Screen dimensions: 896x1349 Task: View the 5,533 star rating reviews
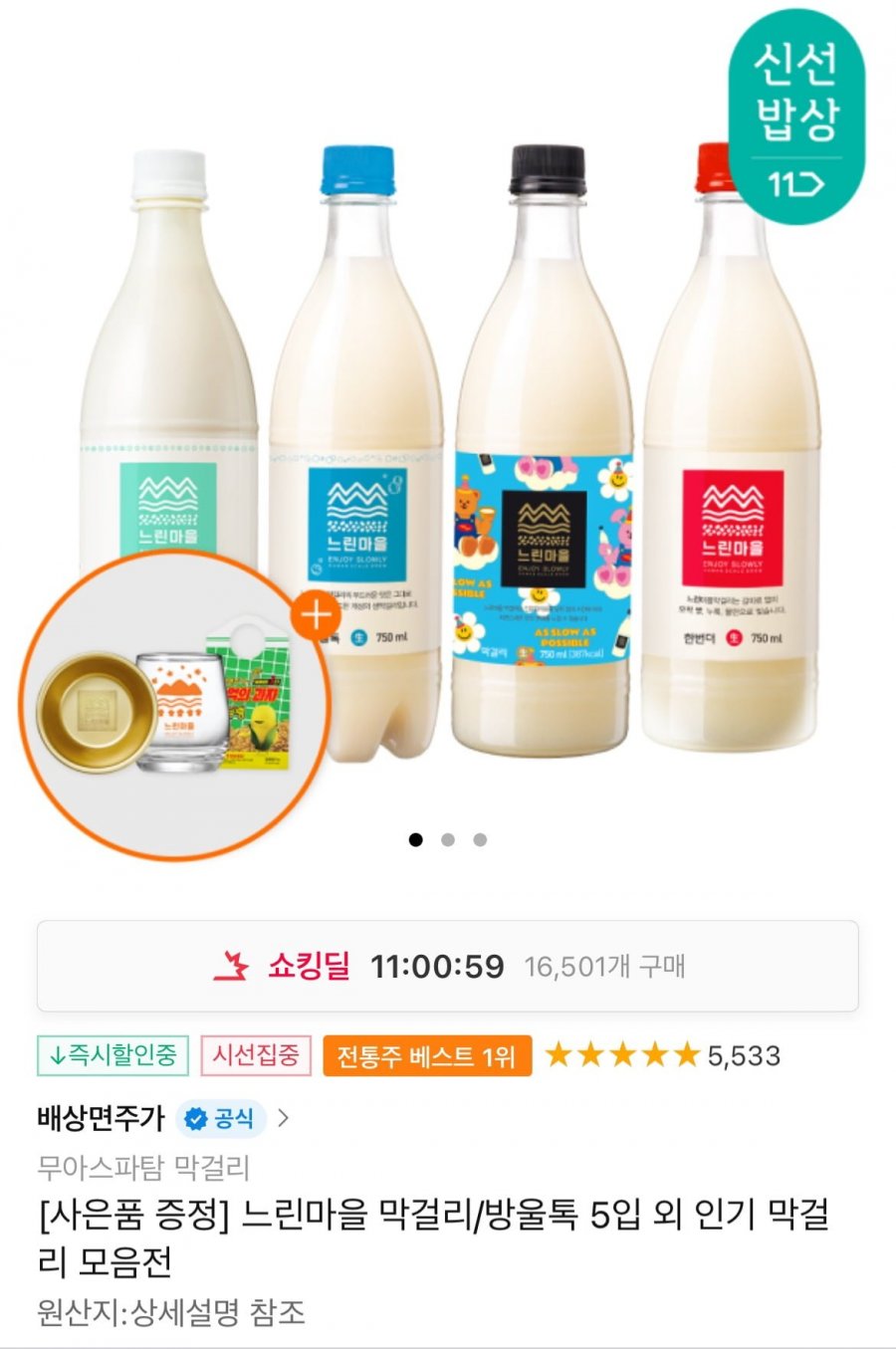point(662,1056)
